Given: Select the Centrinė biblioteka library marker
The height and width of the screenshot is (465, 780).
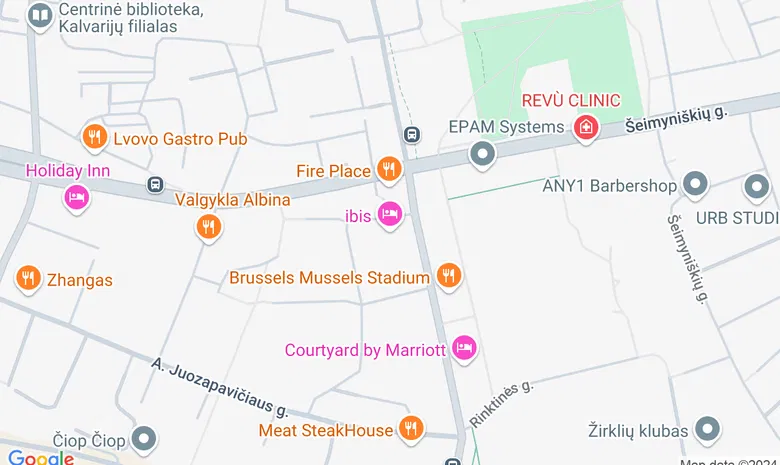Looking at the screenshot, I should [40, 15].
